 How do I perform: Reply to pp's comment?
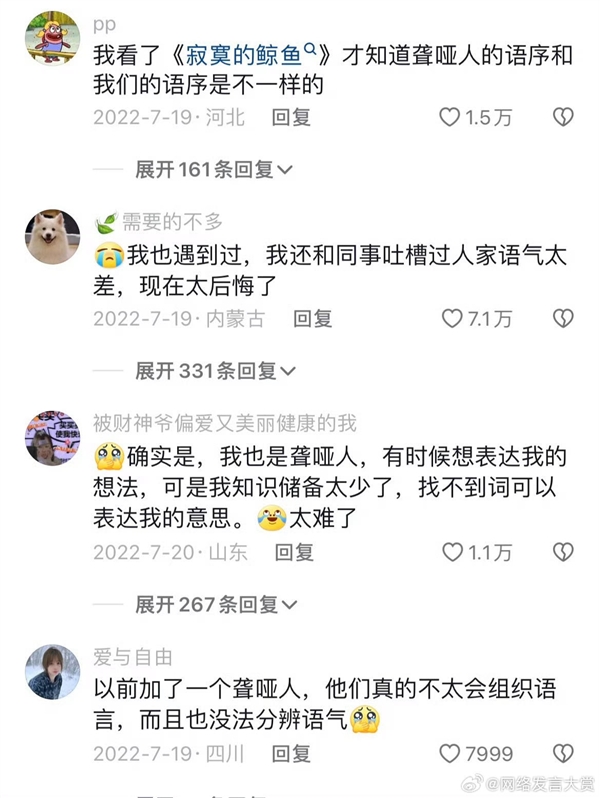pyautogui.click(x=291, y=117)
